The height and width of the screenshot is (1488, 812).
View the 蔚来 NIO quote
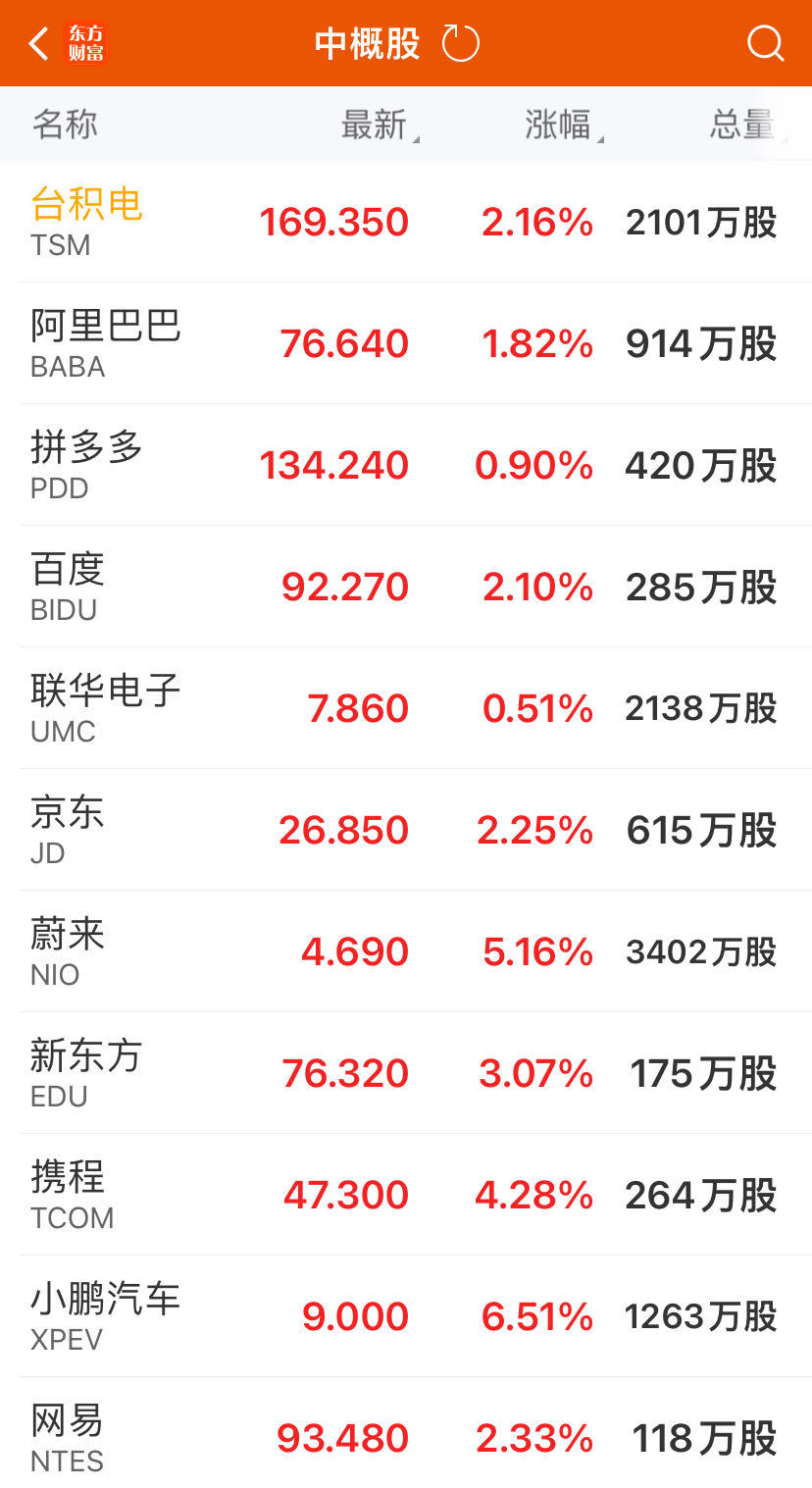click(406, 952)
